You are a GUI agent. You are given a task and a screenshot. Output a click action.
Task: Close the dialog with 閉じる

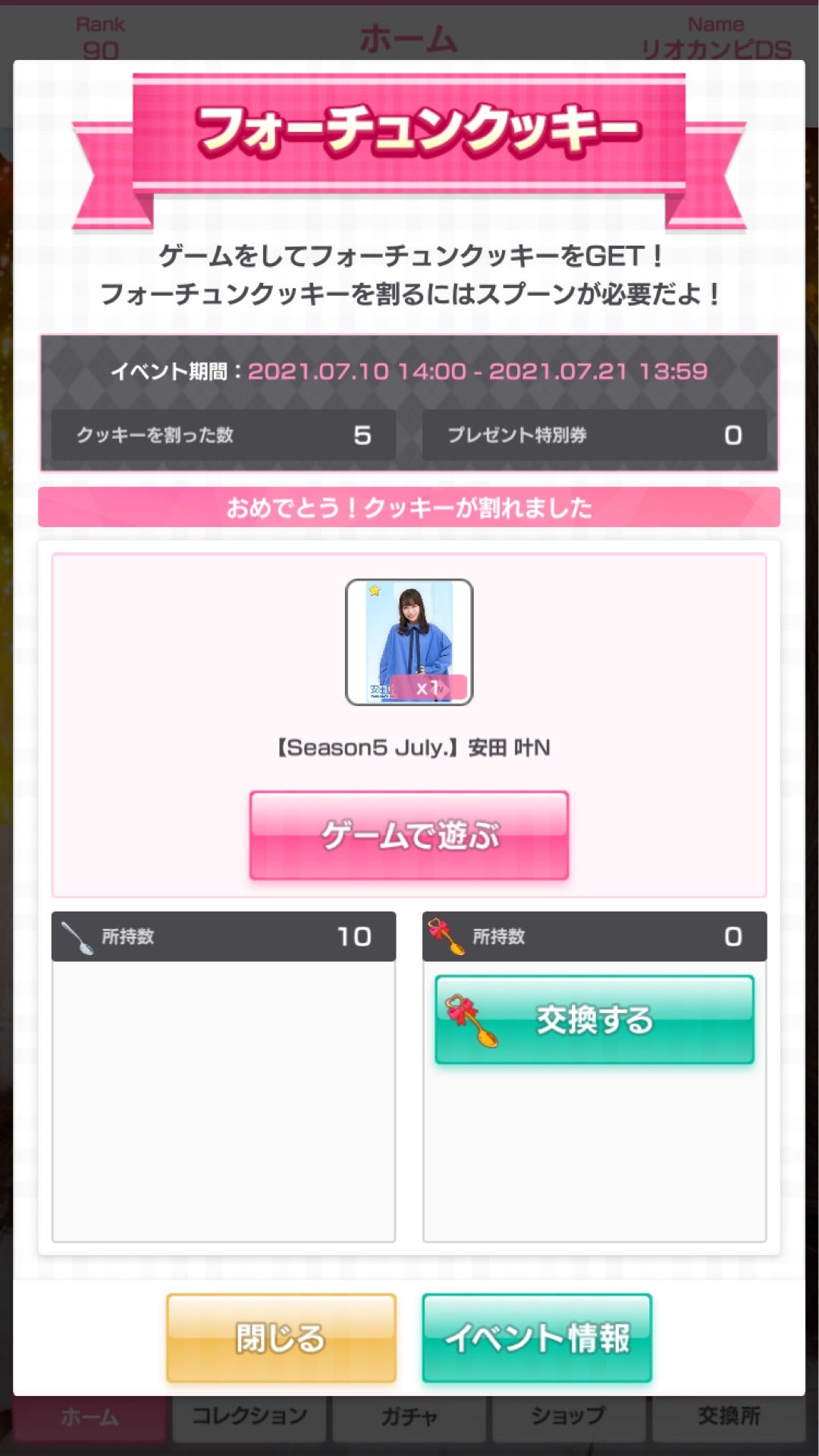(281, 1338)
